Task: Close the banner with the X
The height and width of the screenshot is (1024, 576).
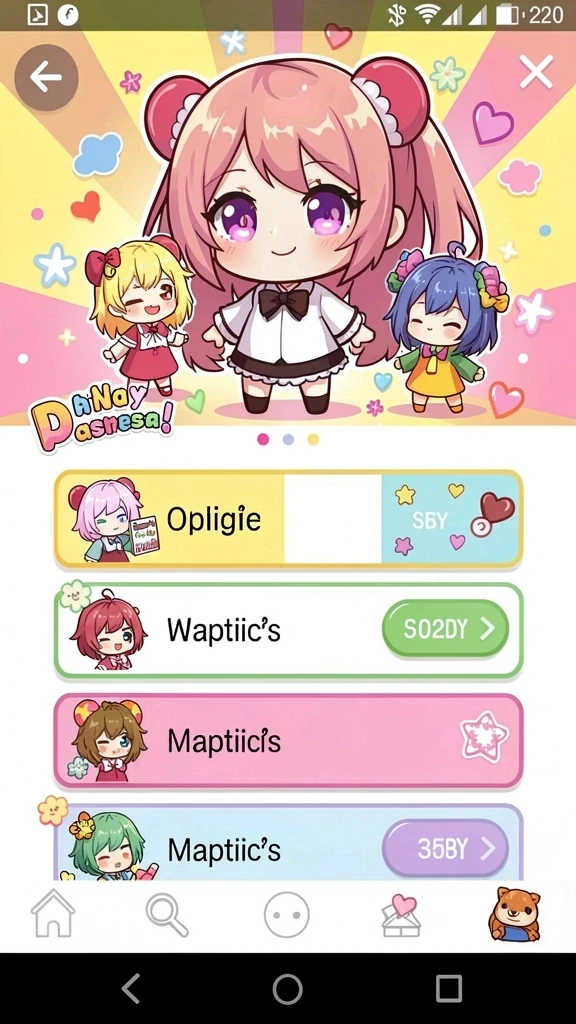Action: tap(536, 72)
